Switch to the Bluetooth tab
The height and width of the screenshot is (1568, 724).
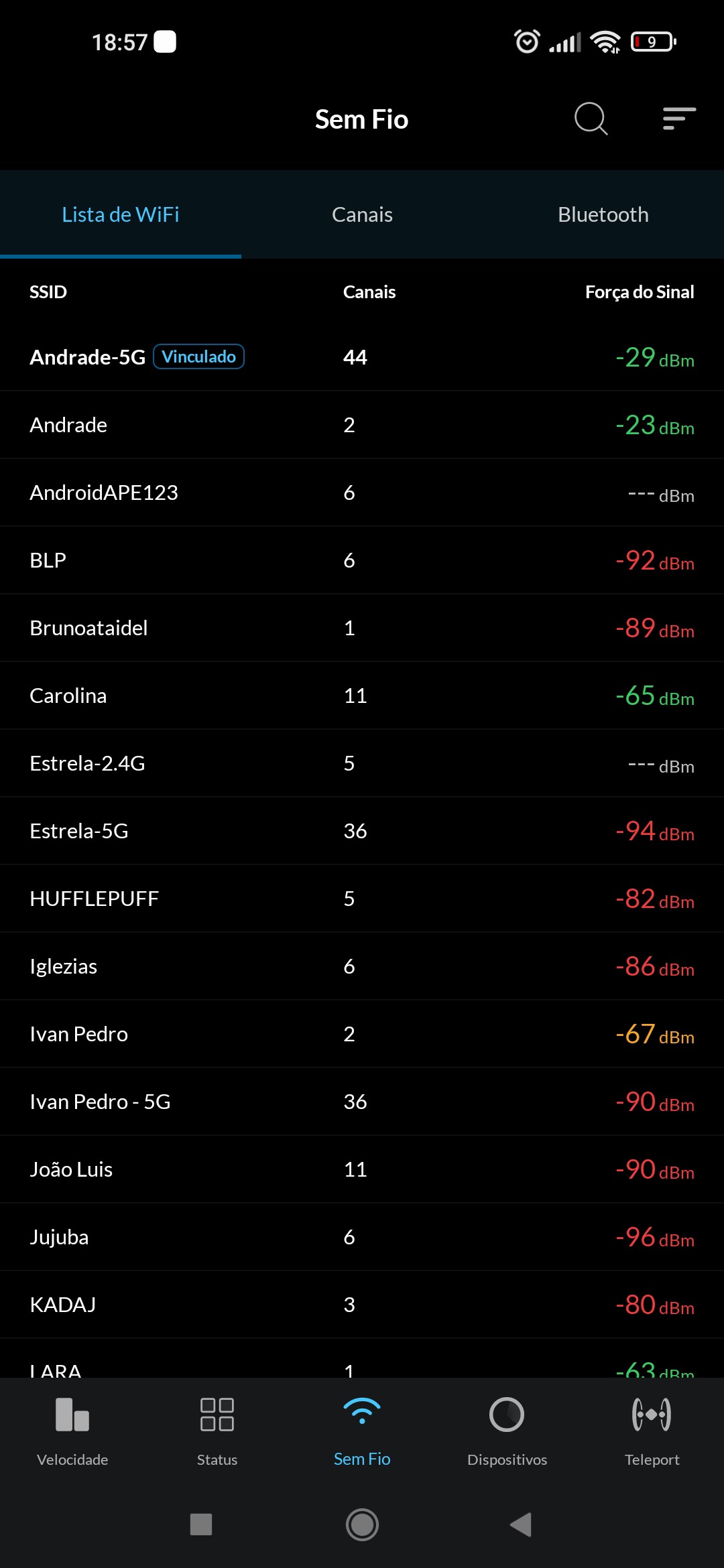coord(603,215)
